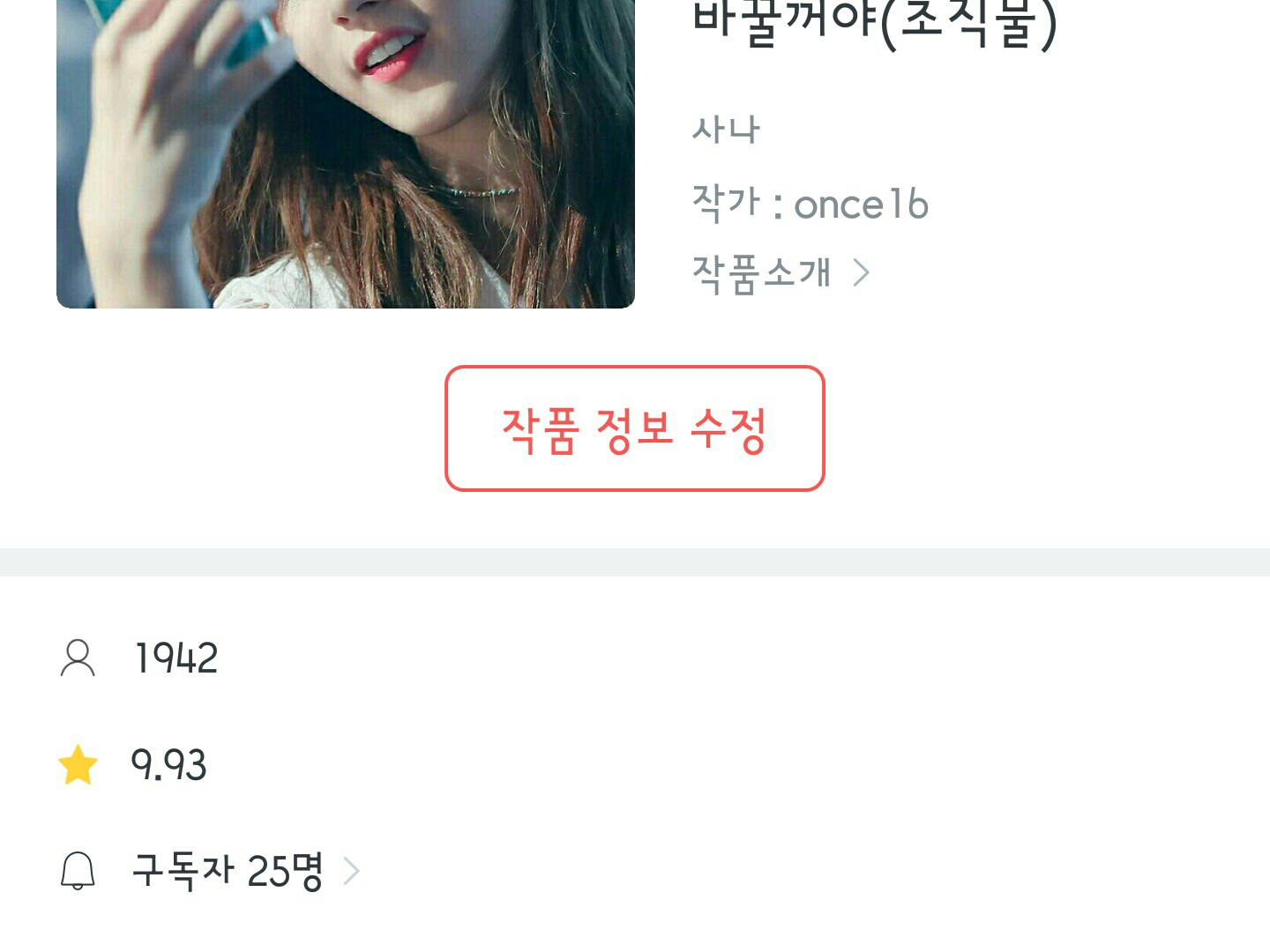Viewport: 1270px width, 952px height.
Task: Tap the 작품 정보 수정 button
Action: pyautogui.click(x=634, y=429)
